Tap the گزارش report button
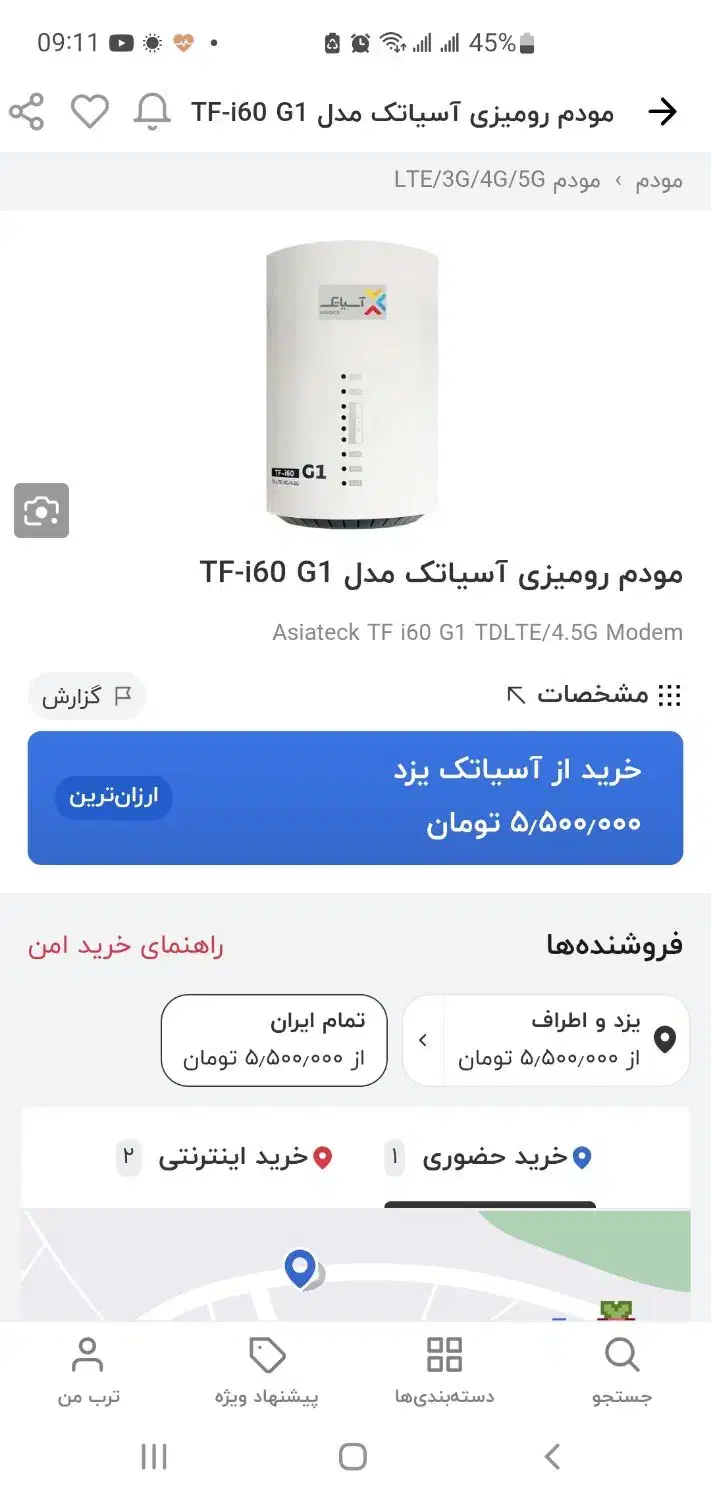The height and width of the screenshot is (1500, 711). [87, 697]
